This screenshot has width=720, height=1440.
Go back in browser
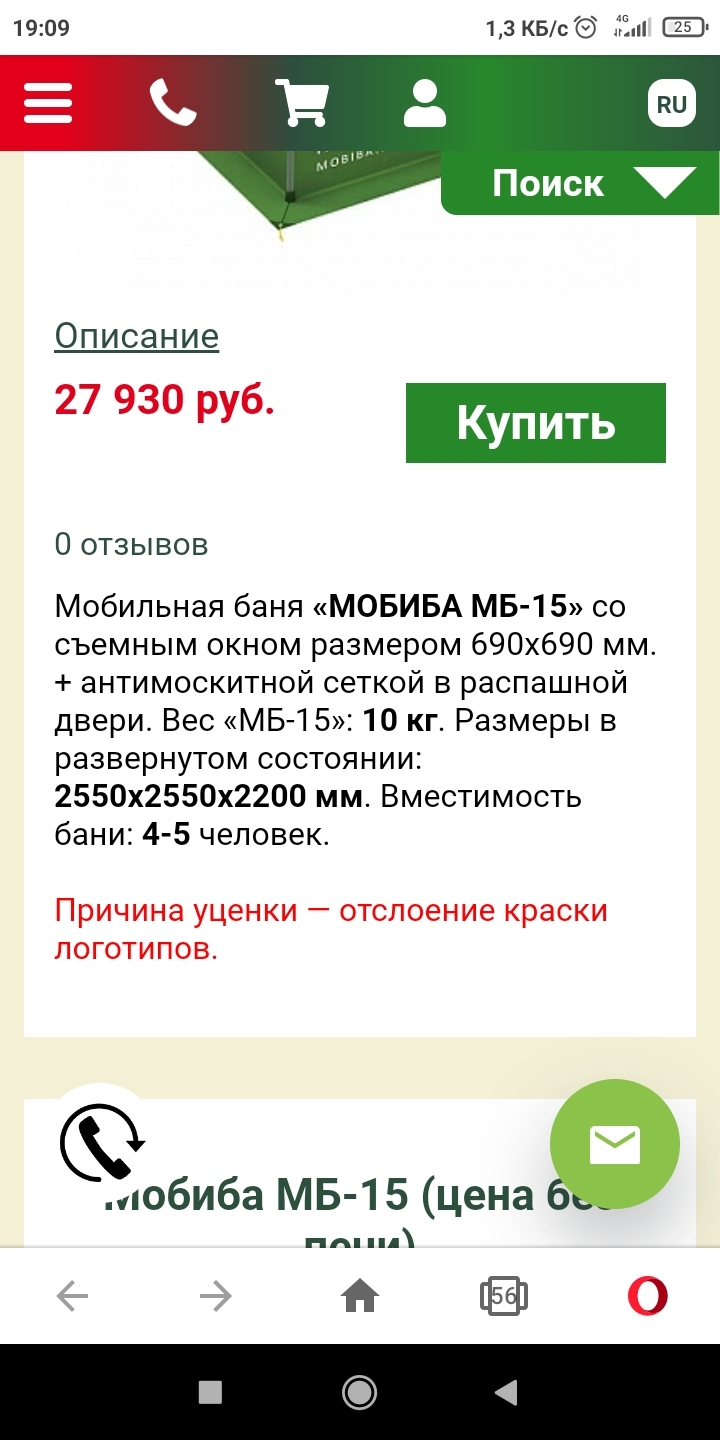point(72,1297)
